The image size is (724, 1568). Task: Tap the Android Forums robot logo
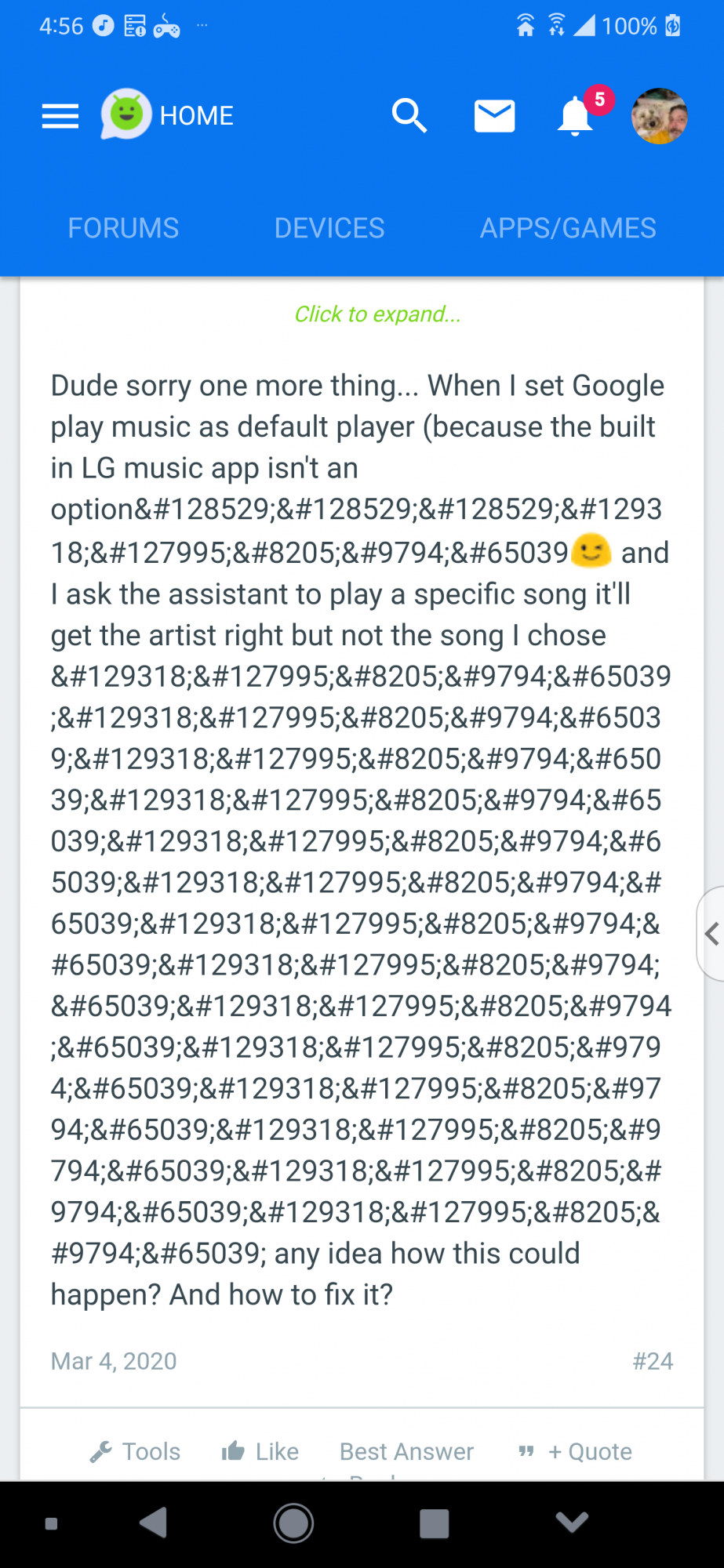point(126,115)
